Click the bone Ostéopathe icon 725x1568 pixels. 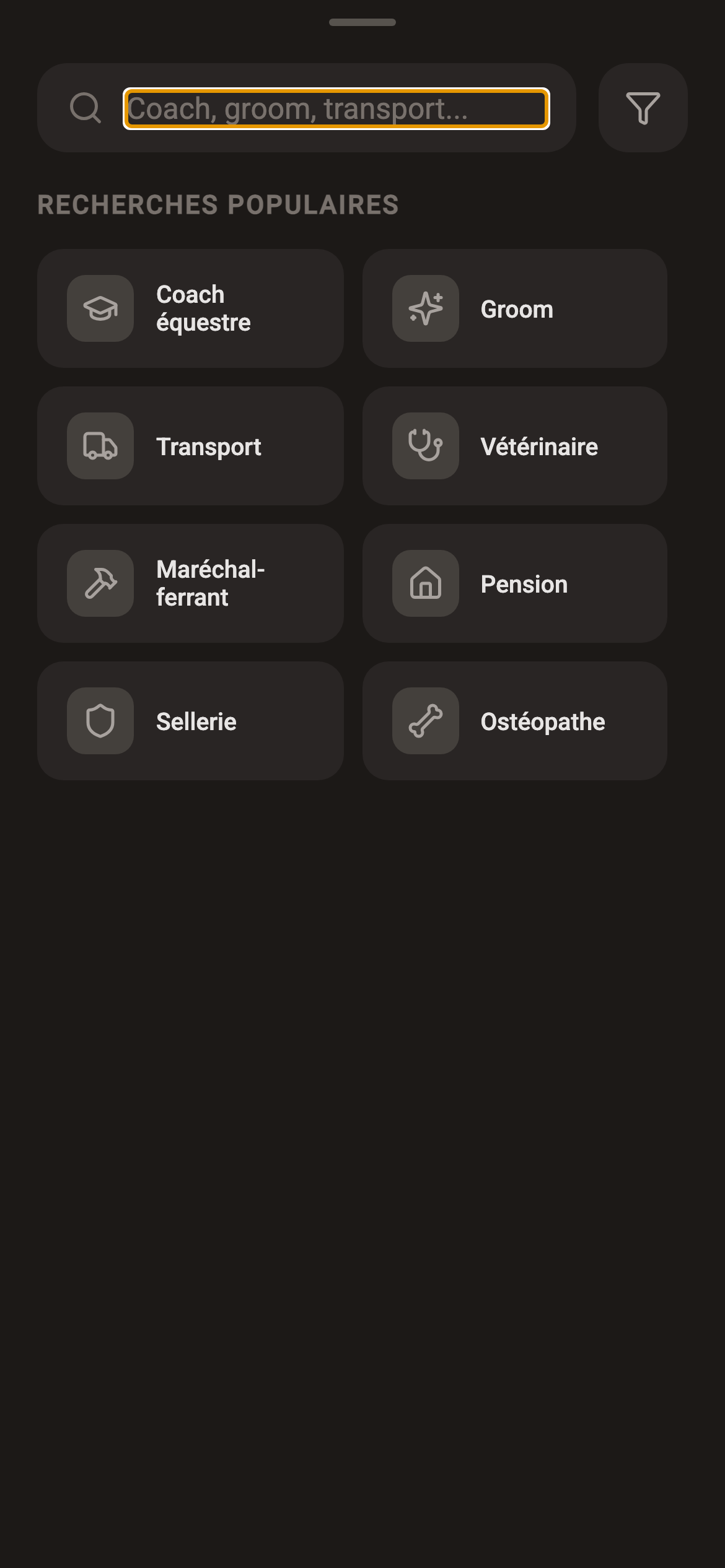point(425,720)
